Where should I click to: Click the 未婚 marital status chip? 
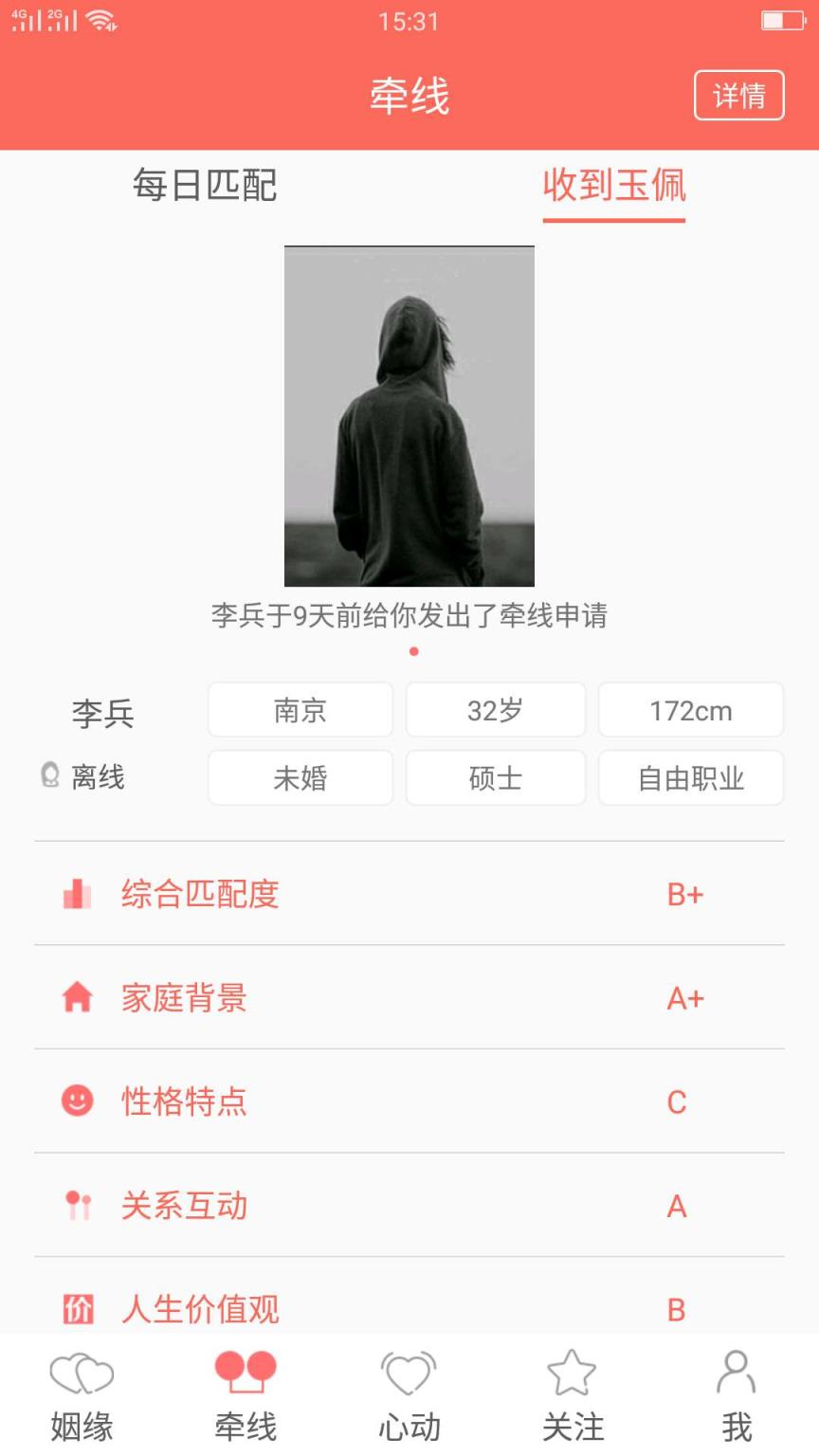pos(300,777)
